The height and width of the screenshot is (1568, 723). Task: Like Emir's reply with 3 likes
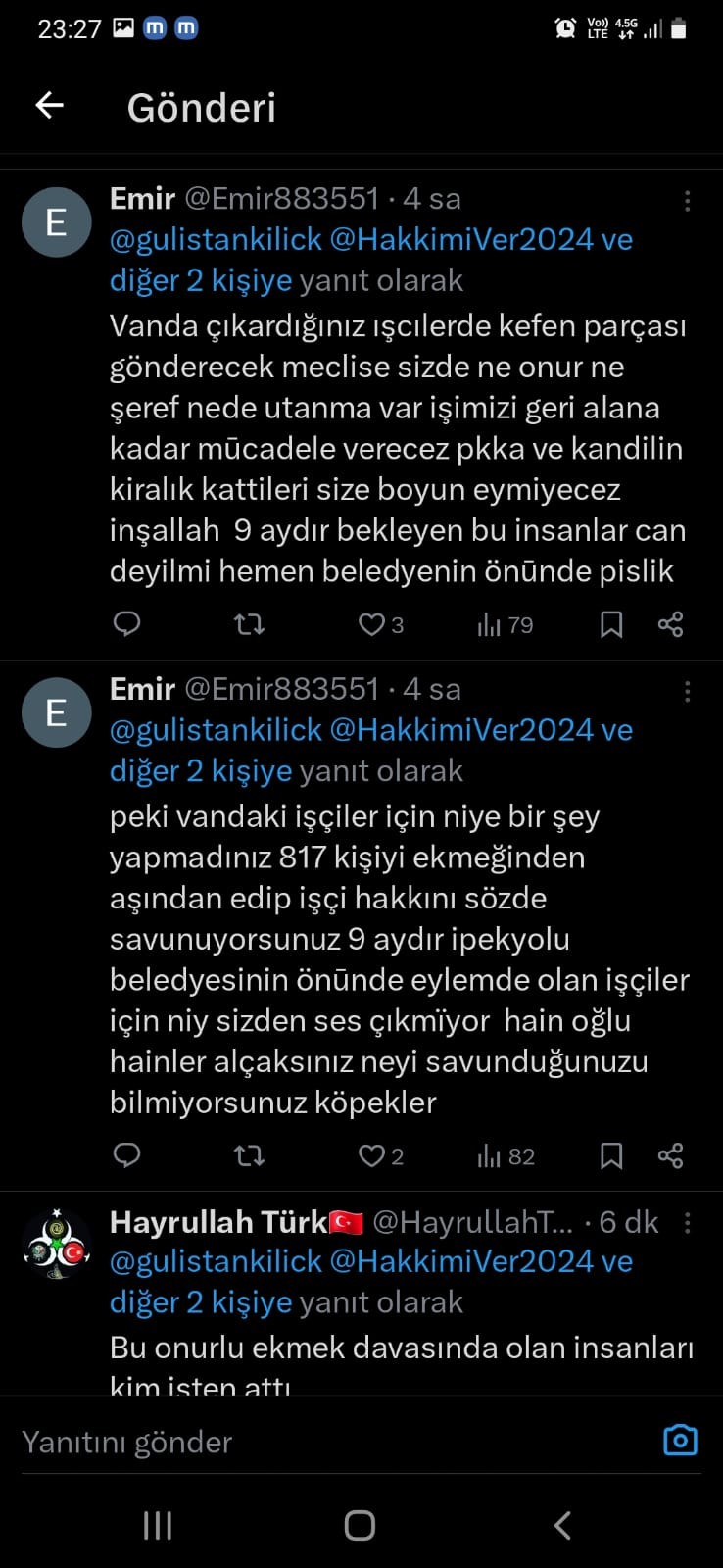[372, 624]
